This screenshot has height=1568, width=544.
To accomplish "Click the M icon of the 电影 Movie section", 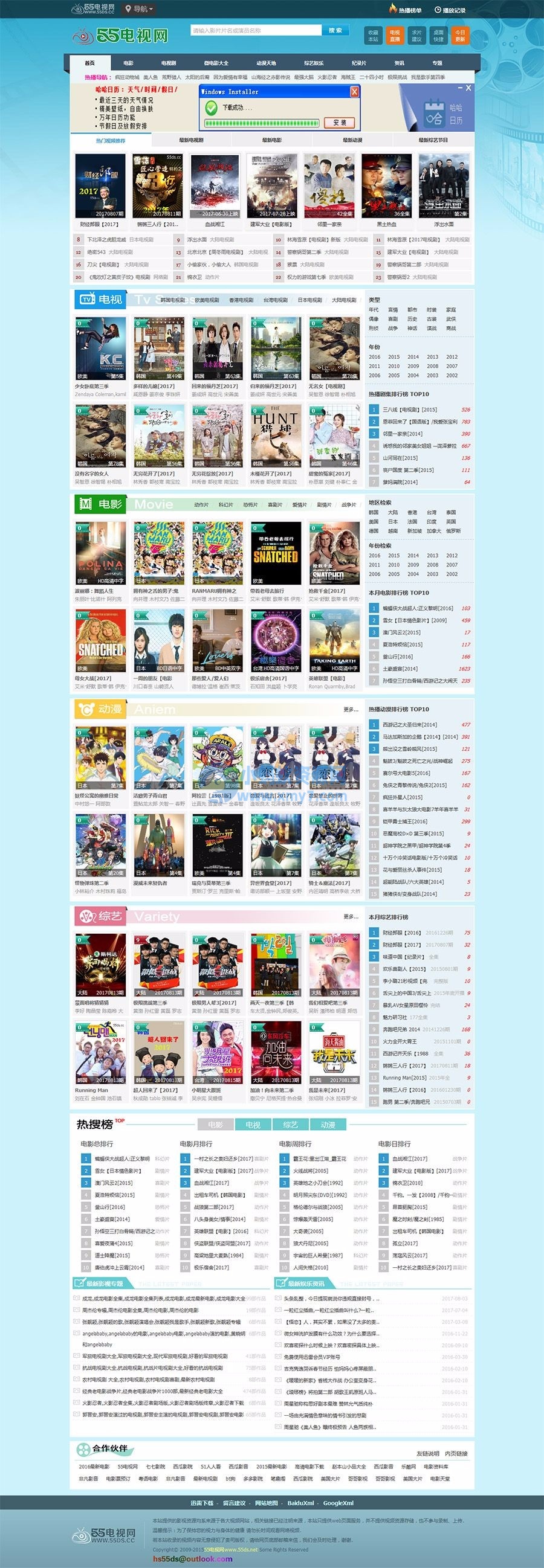I will pos(85,504).
